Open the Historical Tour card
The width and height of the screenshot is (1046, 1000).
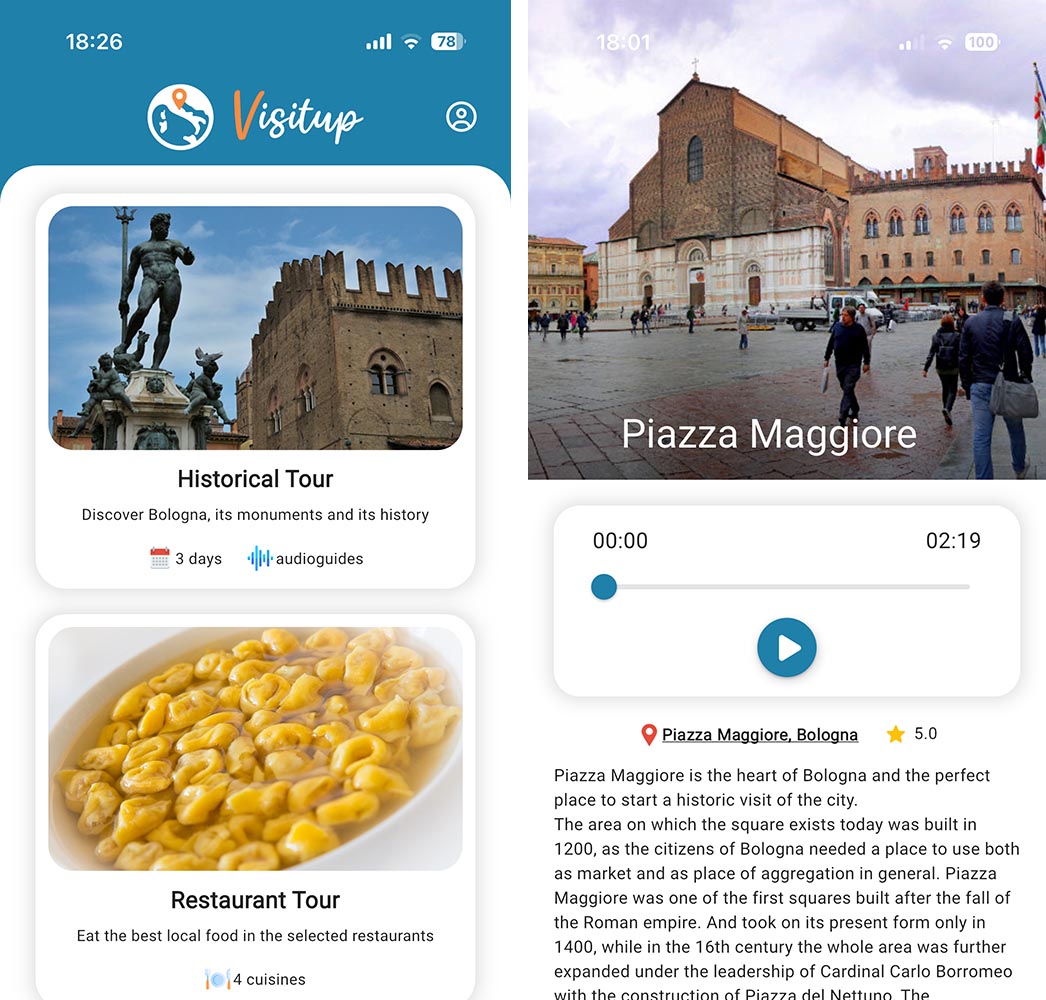click(255, 390)
